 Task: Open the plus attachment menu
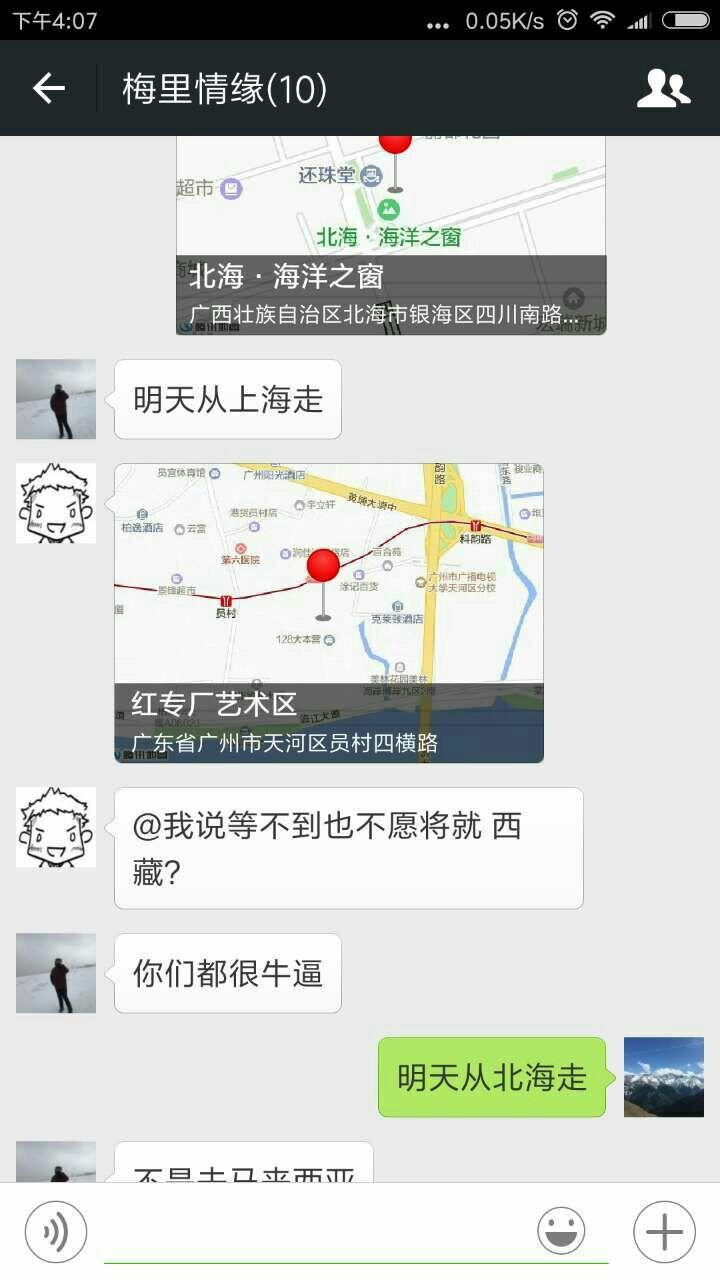coord(664,1231)
